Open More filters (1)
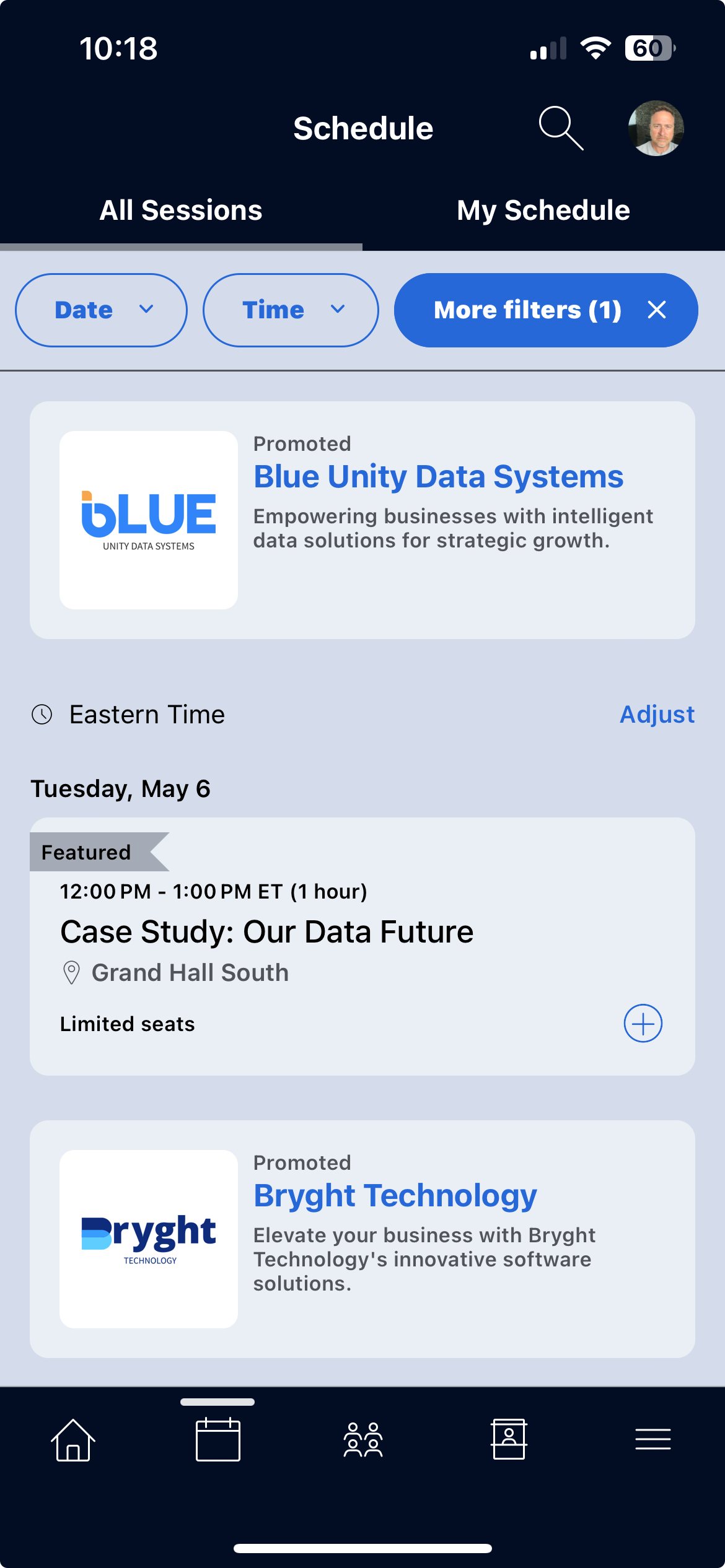The height and width of the screenshot is (1568, 725). tap(527, 310)
